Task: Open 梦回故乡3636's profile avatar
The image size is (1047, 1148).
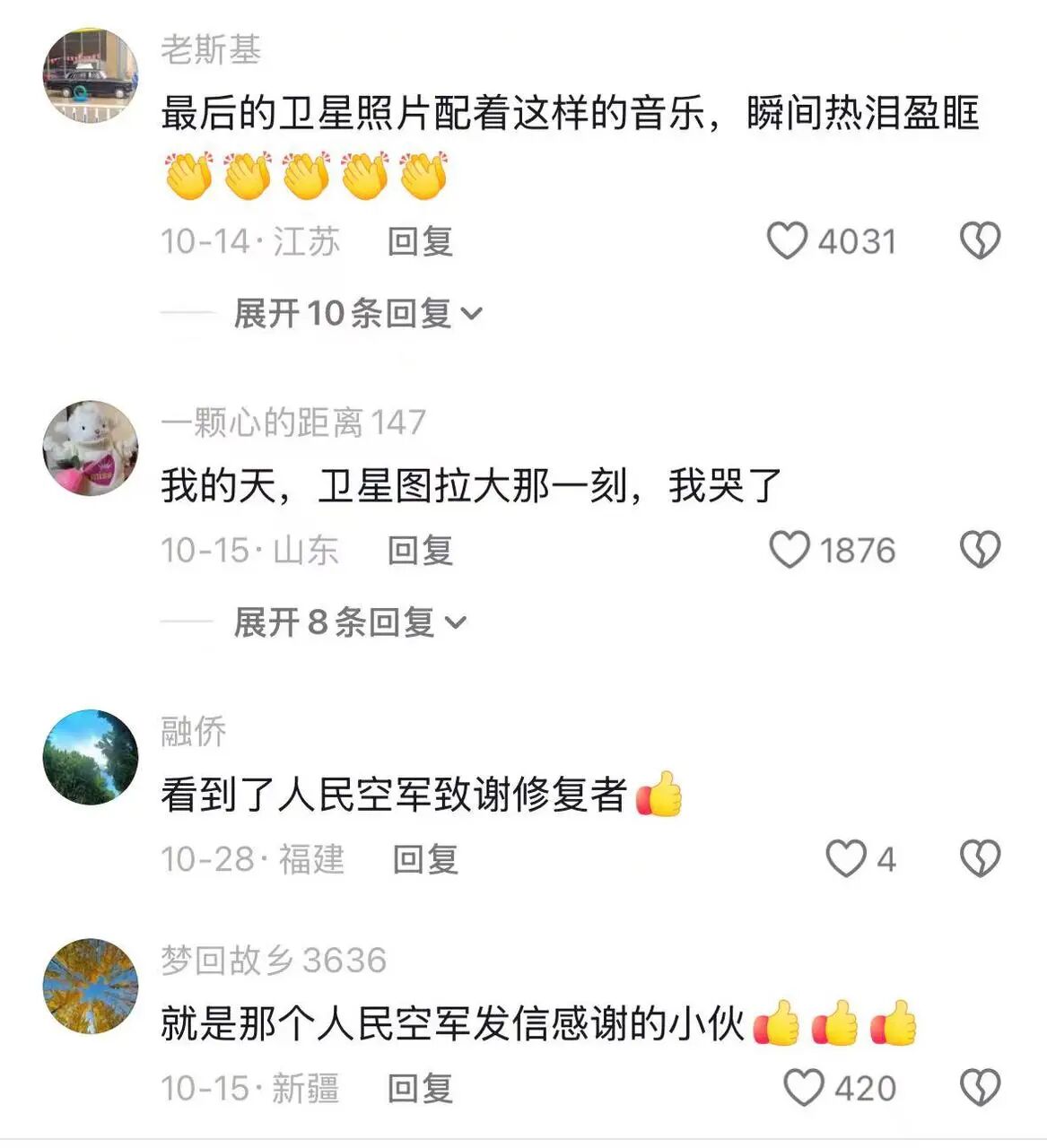Action: 91,986
